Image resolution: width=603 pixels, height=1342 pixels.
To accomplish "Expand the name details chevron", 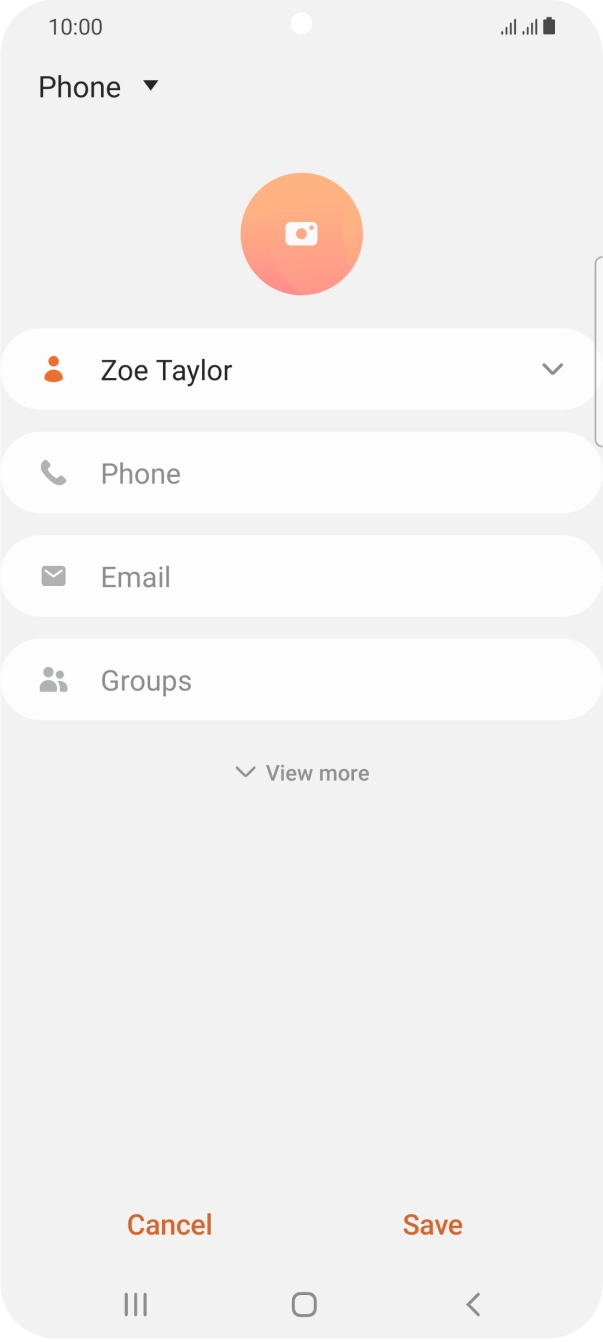I will pos(552,369).
